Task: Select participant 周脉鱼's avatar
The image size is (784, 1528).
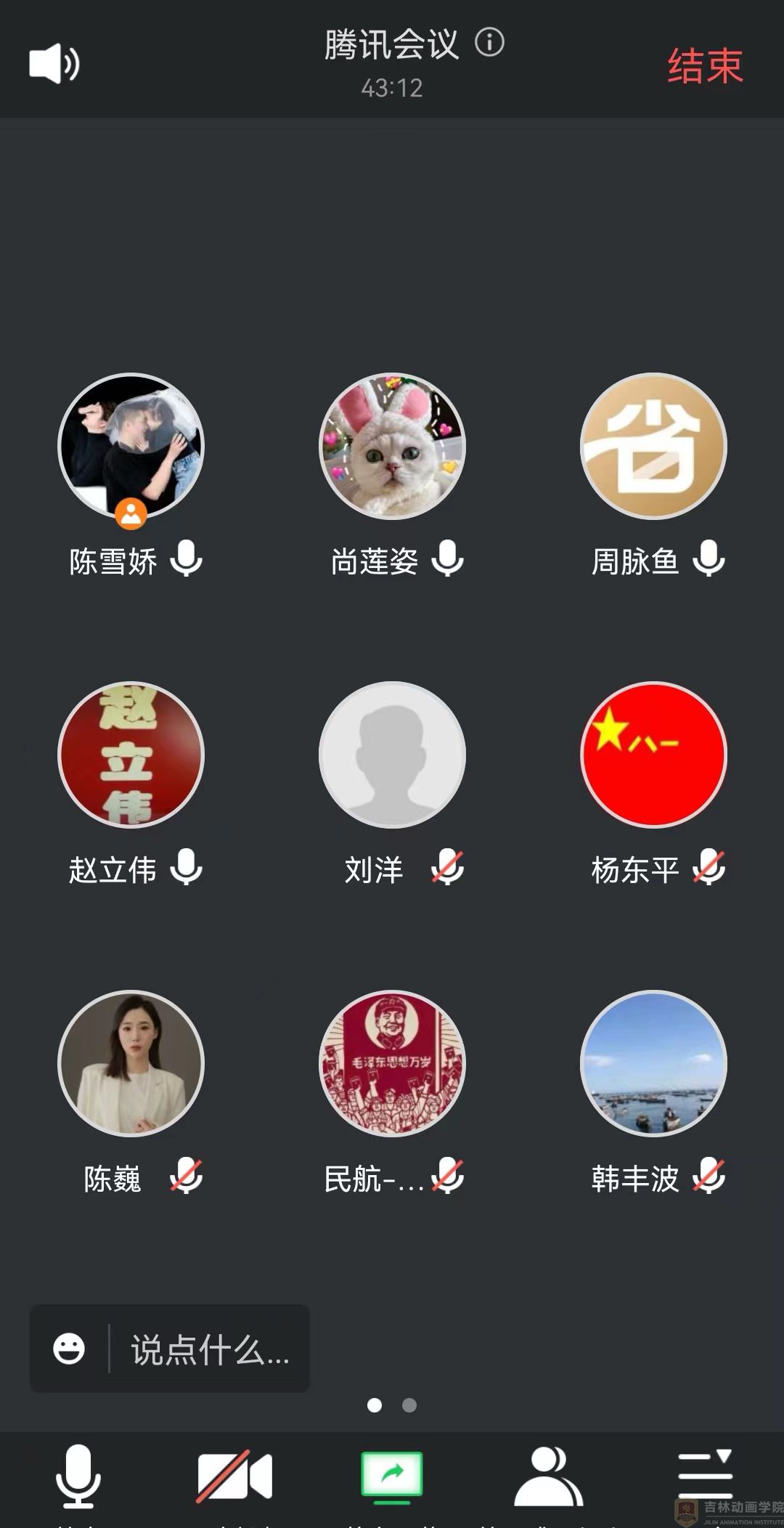Action: click(653, 446)
